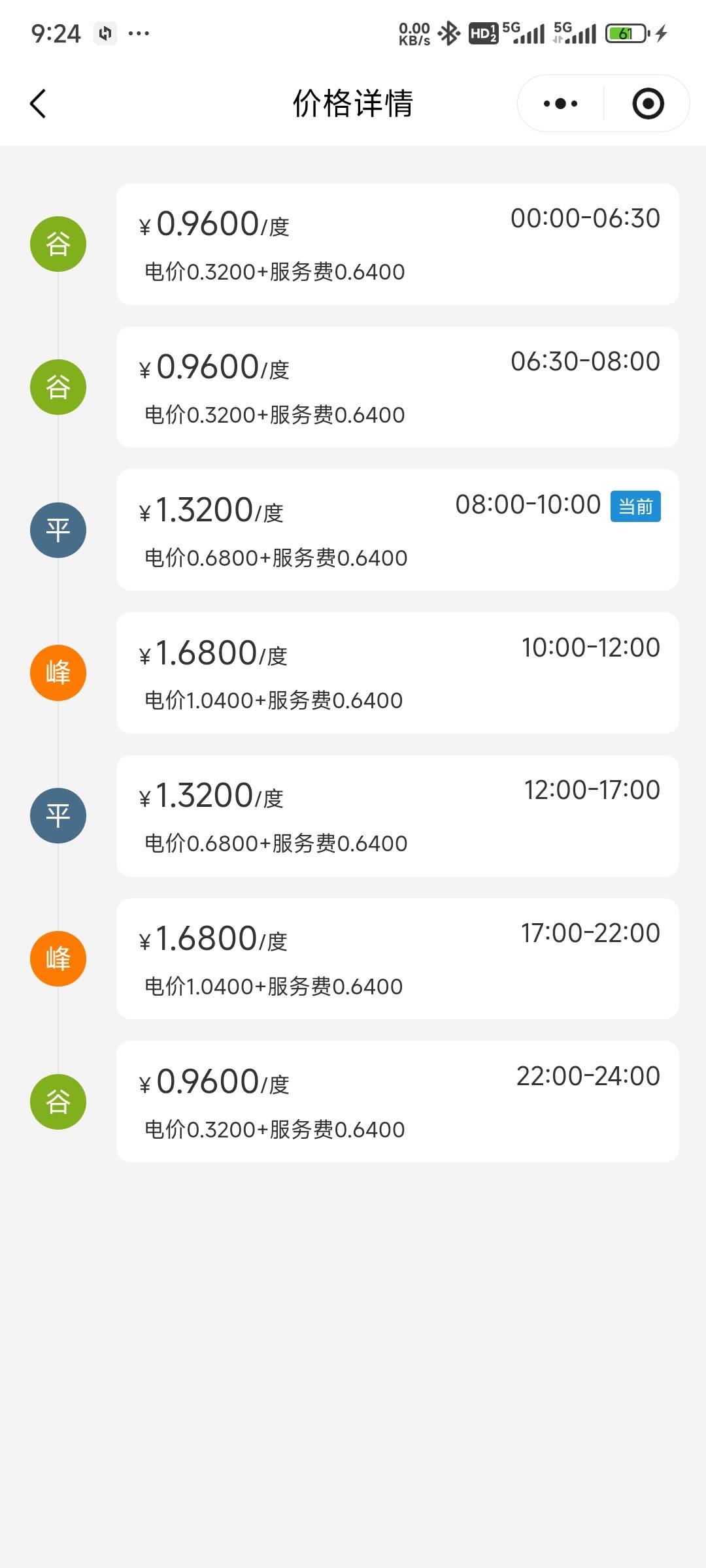The width and height of the screenshot is (706, 1568).
Task: Go back from the 价格详情 page
Action: [38, 104]
